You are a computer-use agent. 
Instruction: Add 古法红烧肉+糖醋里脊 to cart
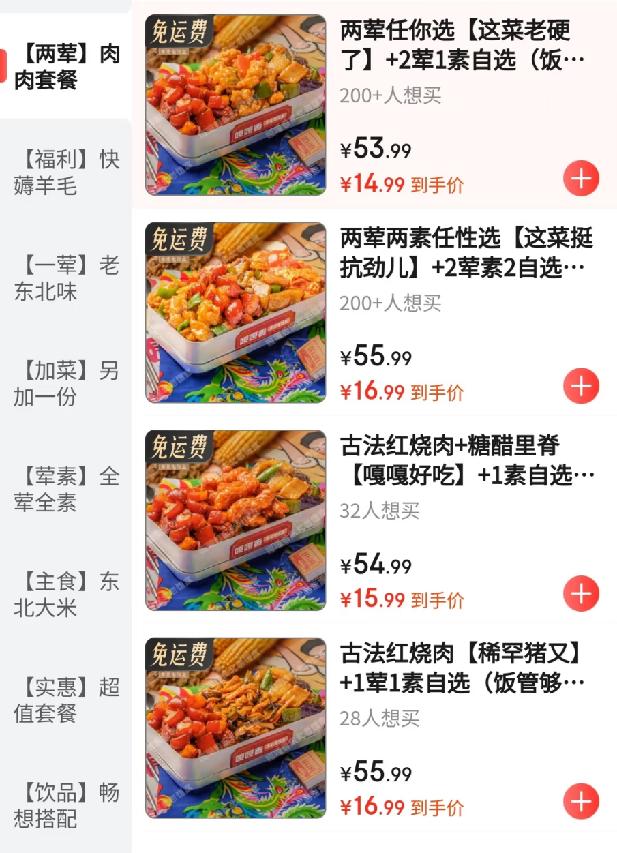pos(581,594)
